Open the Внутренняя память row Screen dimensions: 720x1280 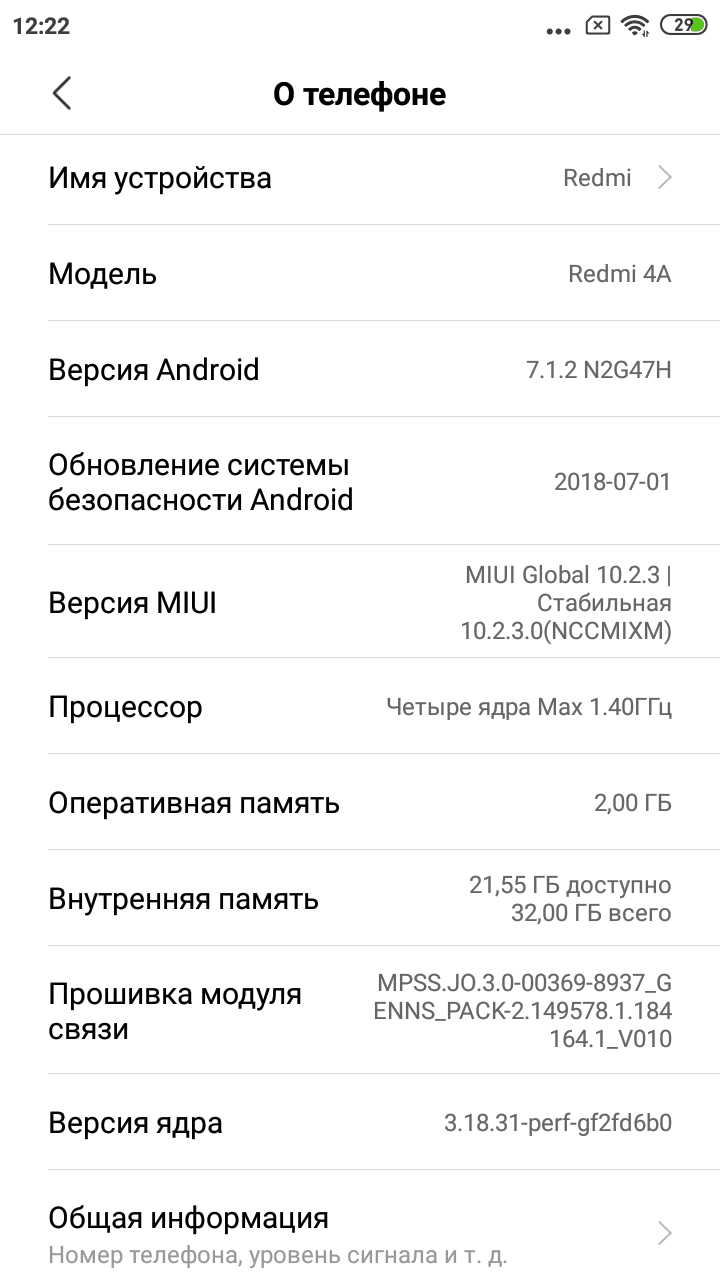(360, 899)
